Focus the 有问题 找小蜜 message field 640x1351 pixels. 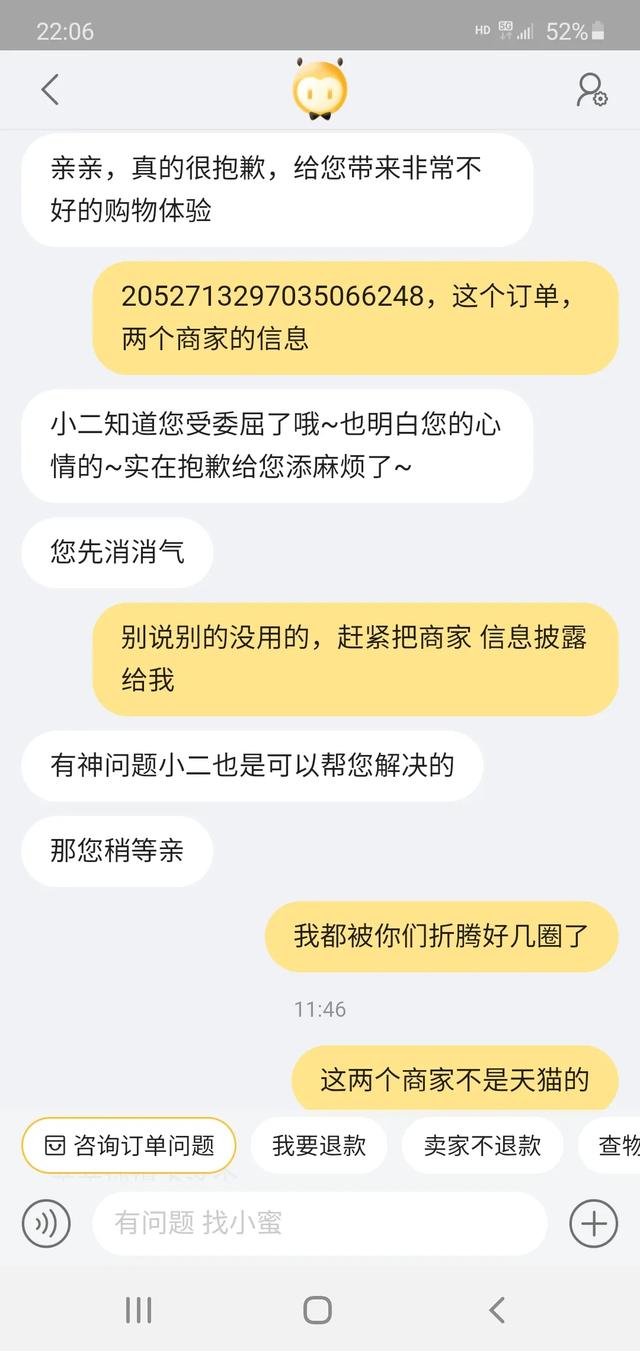pos(320,1223)
